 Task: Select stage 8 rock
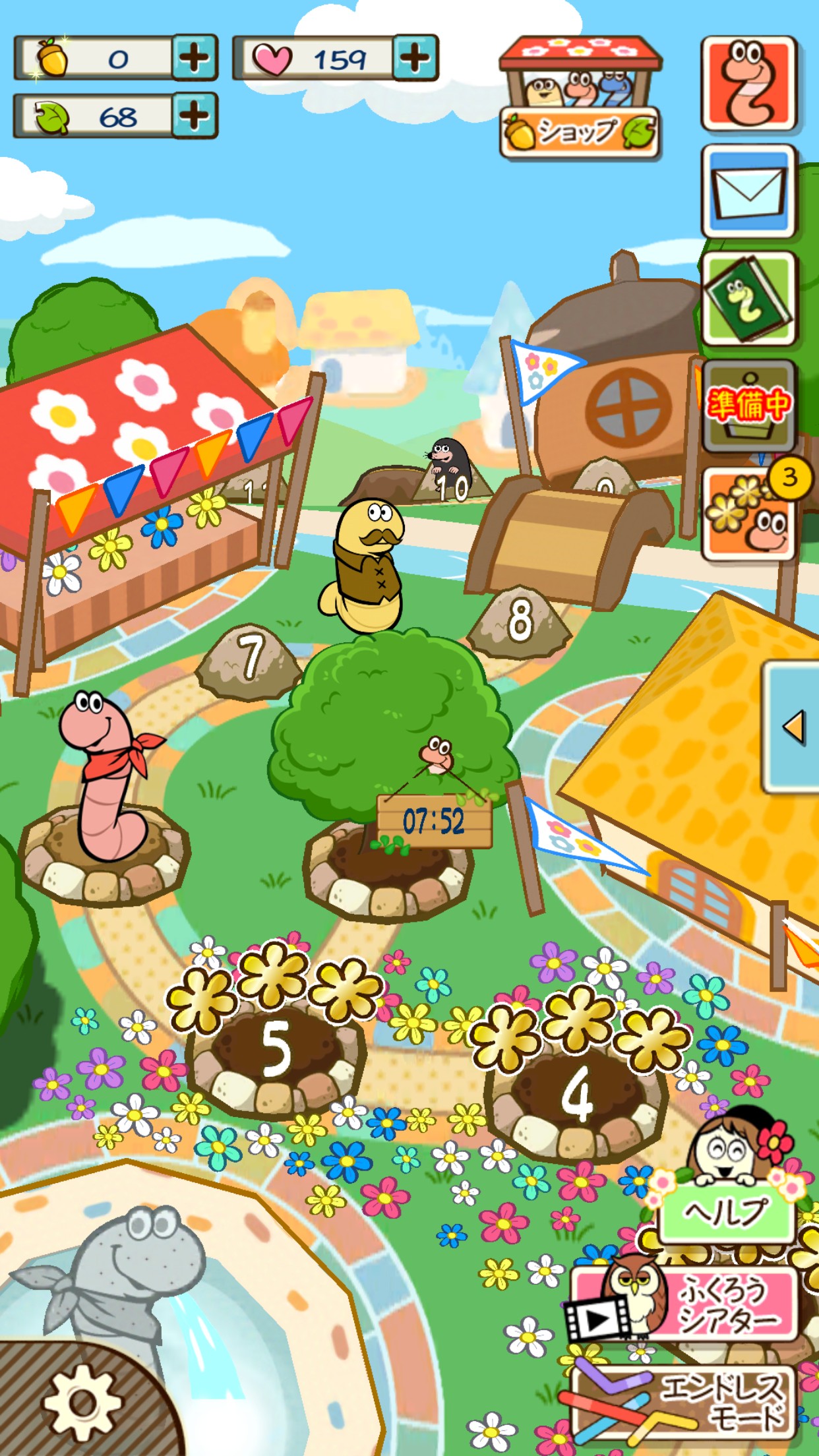pos(520,621)
